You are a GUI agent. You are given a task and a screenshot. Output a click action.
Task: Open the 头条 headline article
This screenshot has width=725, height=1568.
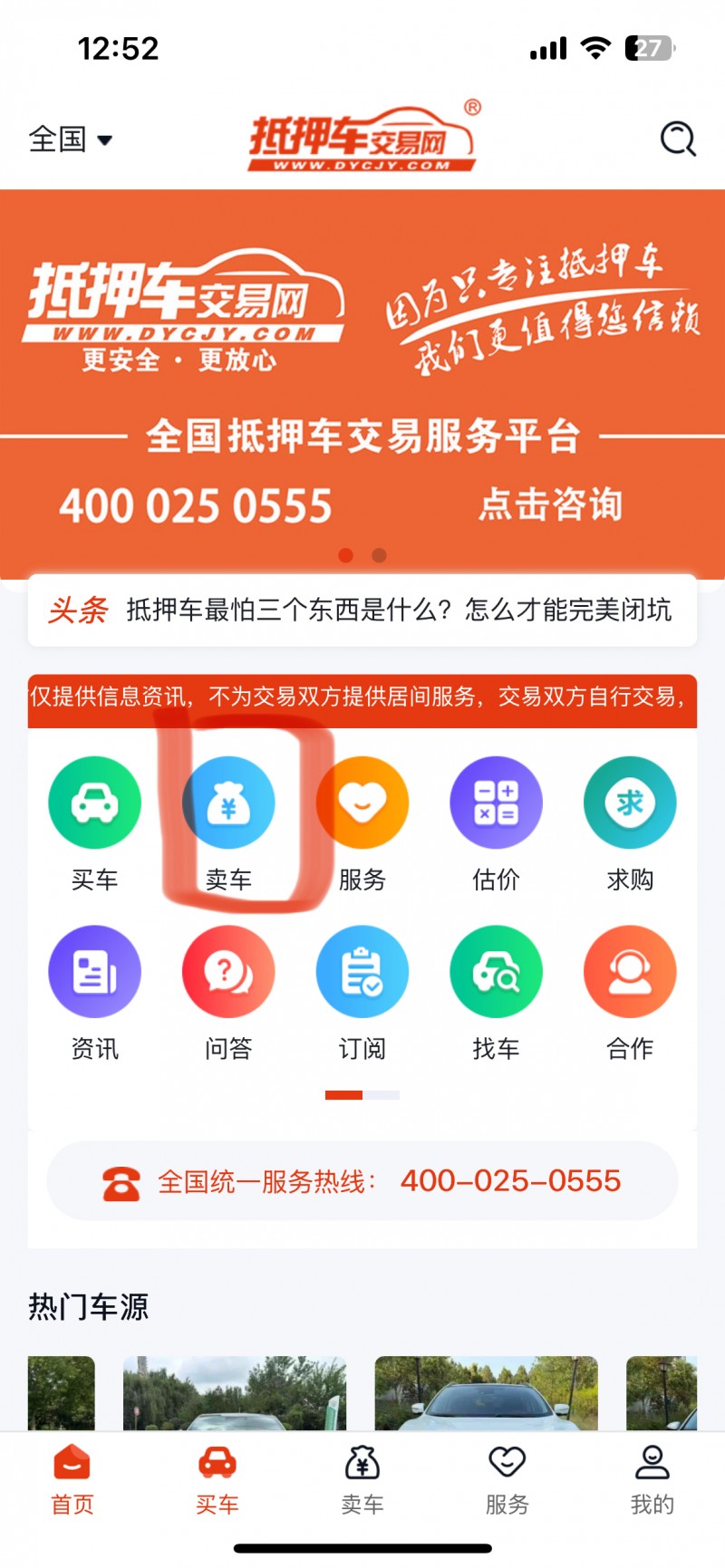click(399, 610)
